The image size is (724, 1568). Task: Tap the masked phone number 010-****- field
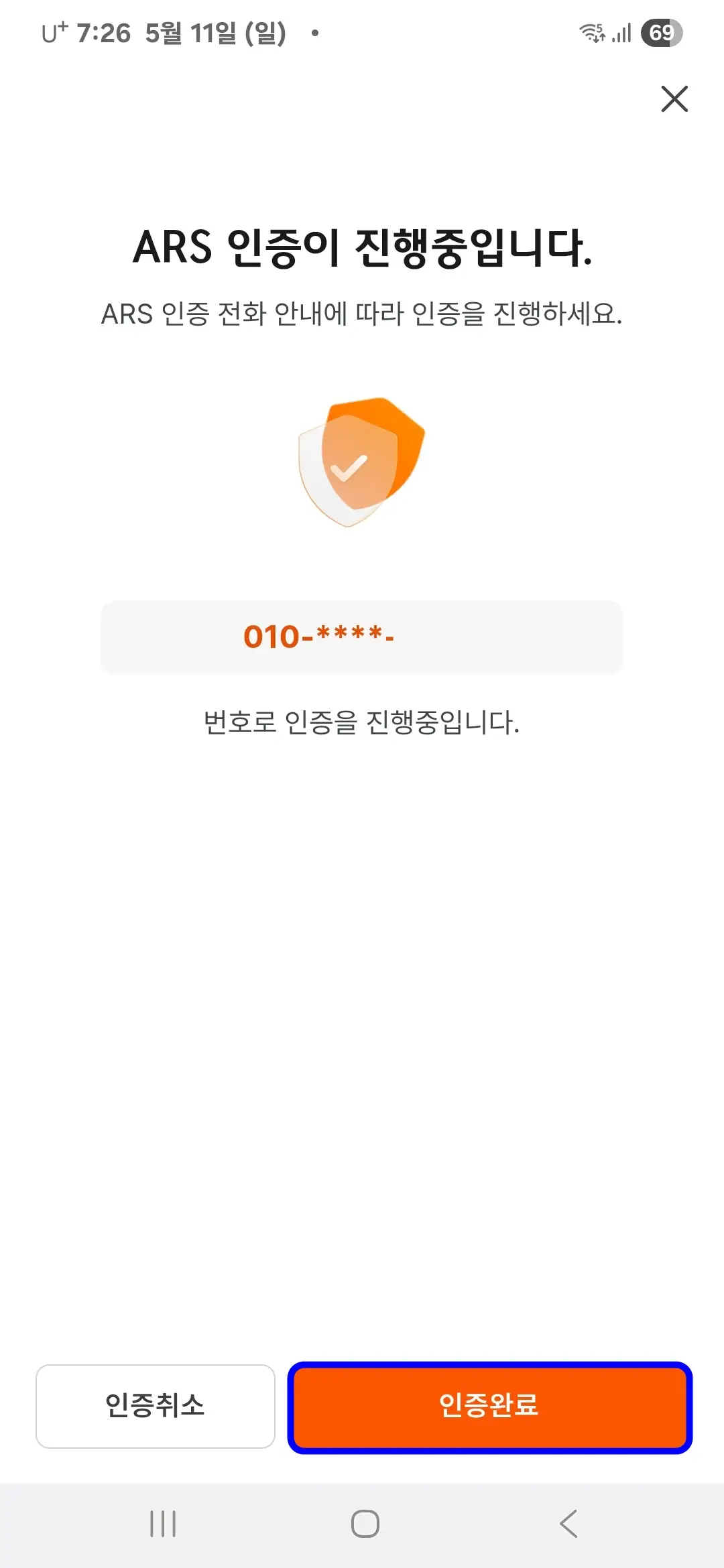click(x=362, y=637)
